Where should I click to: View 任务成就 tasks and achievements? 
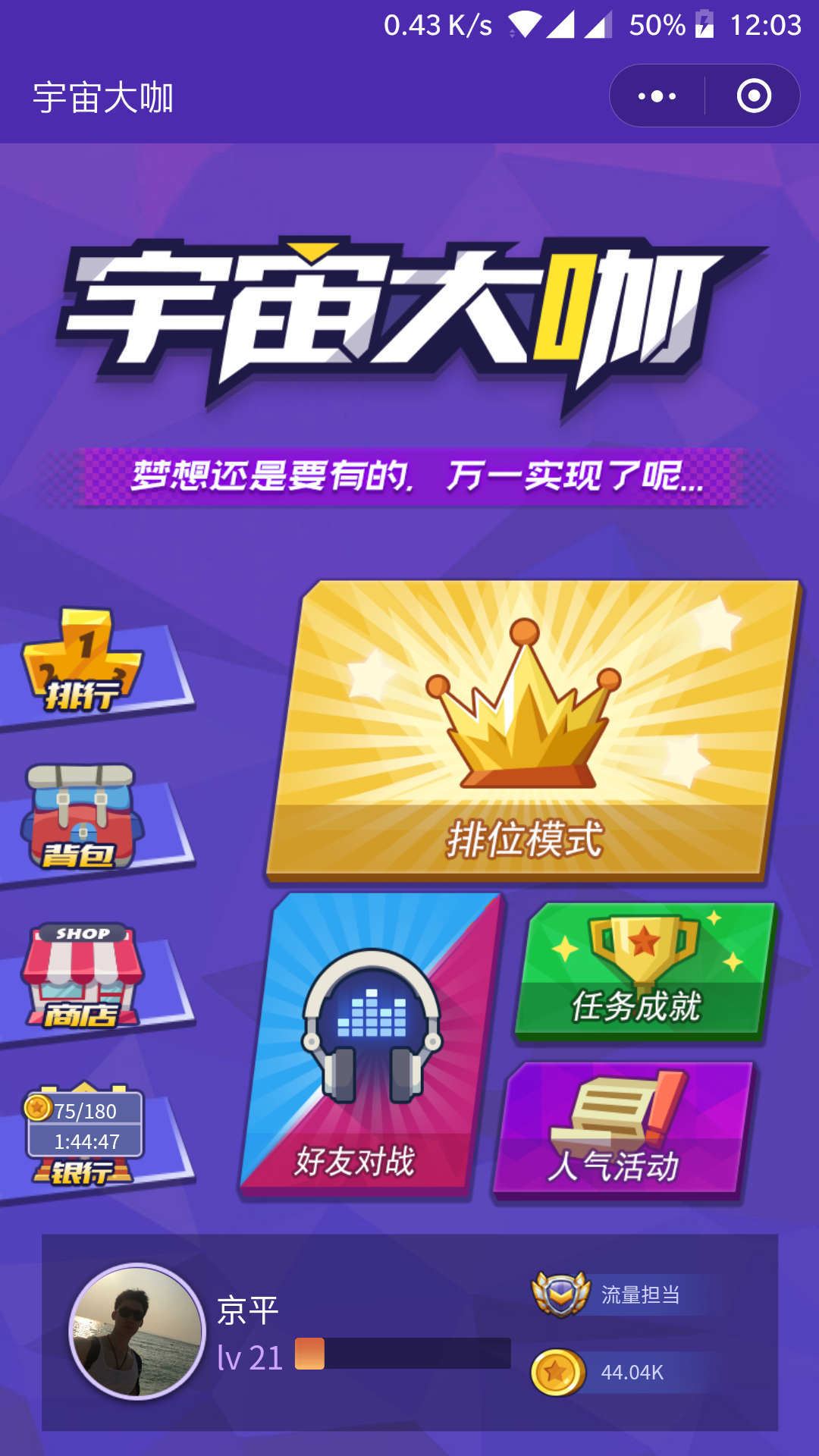click(x=643, y=972)
